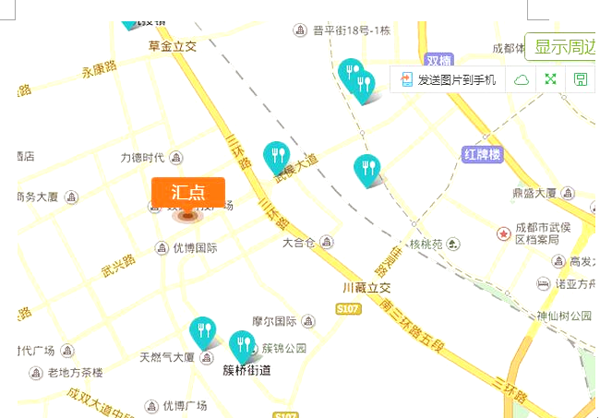Send the picture to phone via 发送图片到手机
The width and height of the screenshot is (600, 418).
coord(449,79)
